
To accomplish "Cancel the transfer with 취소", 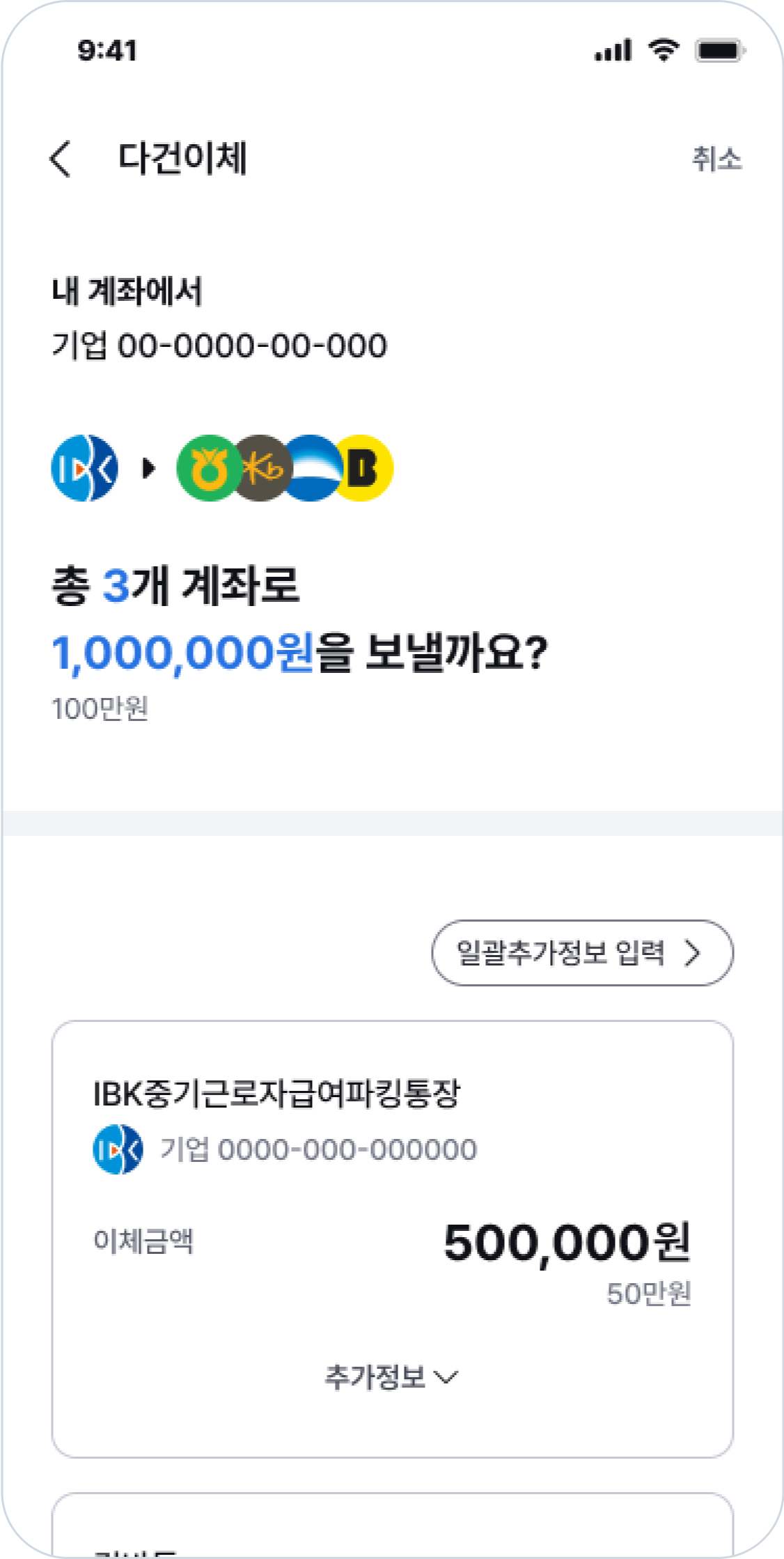I will 716,160.
